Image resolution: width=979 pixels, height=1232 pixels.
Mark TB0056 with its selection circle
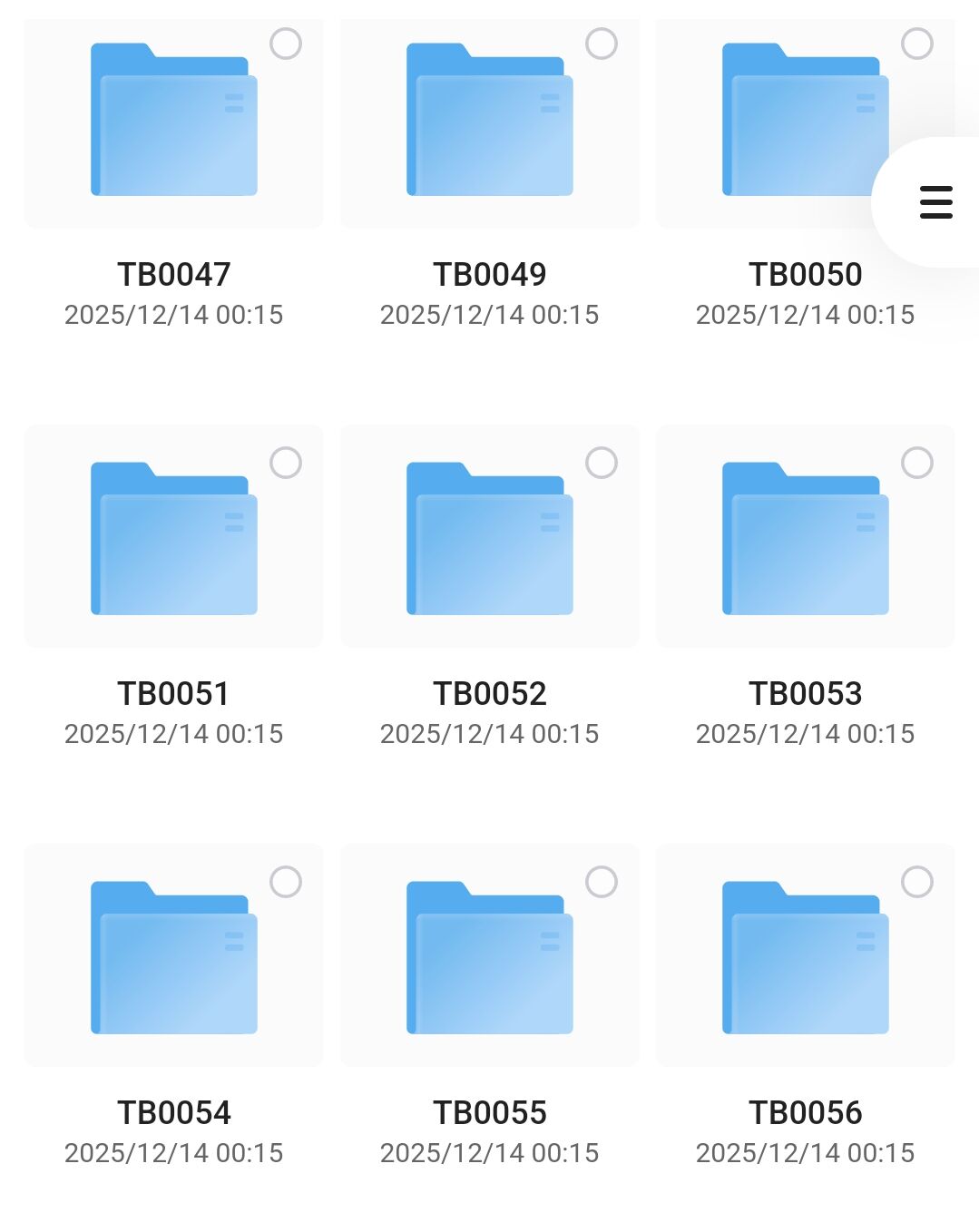coord(916,882)
